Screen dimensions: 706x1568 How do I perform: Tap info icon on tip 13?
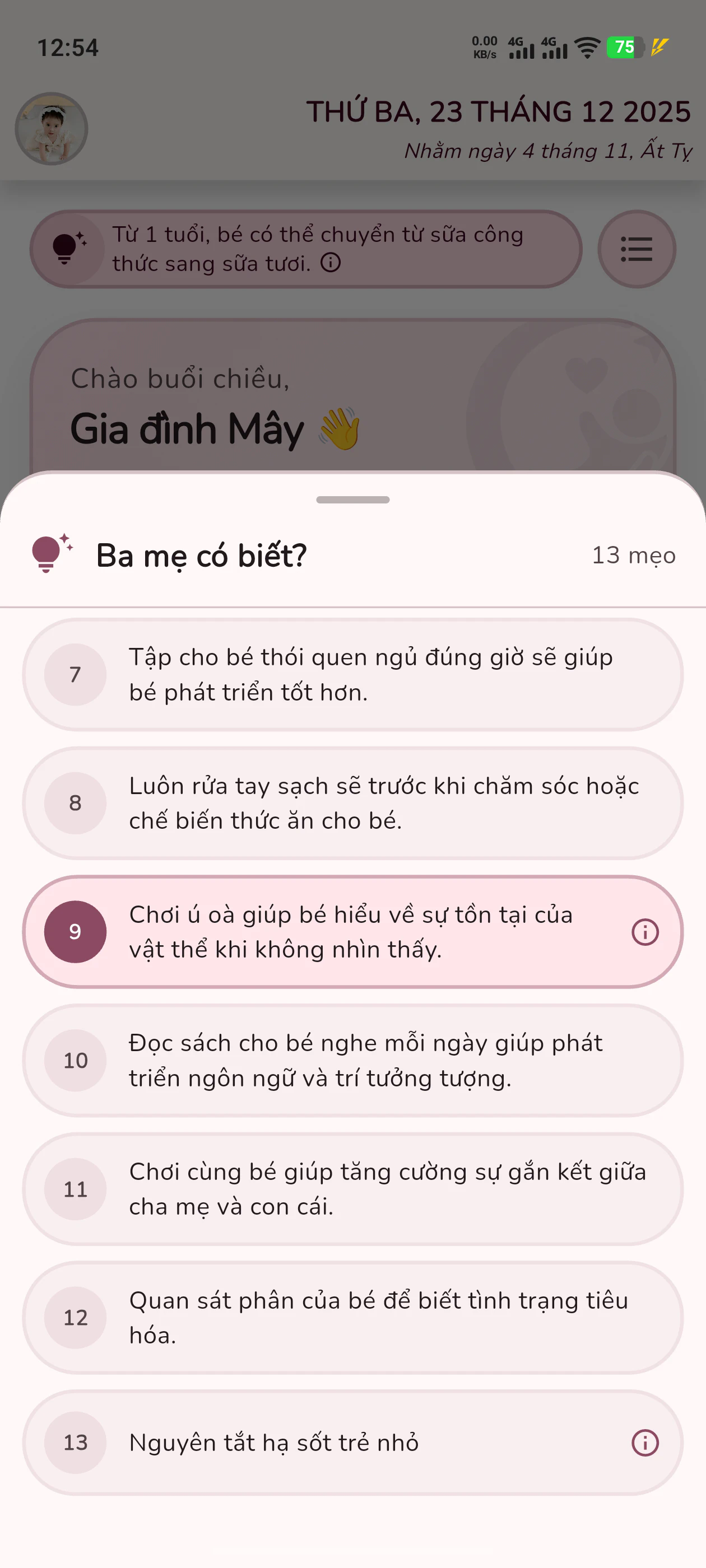[x=644, y=1443]
